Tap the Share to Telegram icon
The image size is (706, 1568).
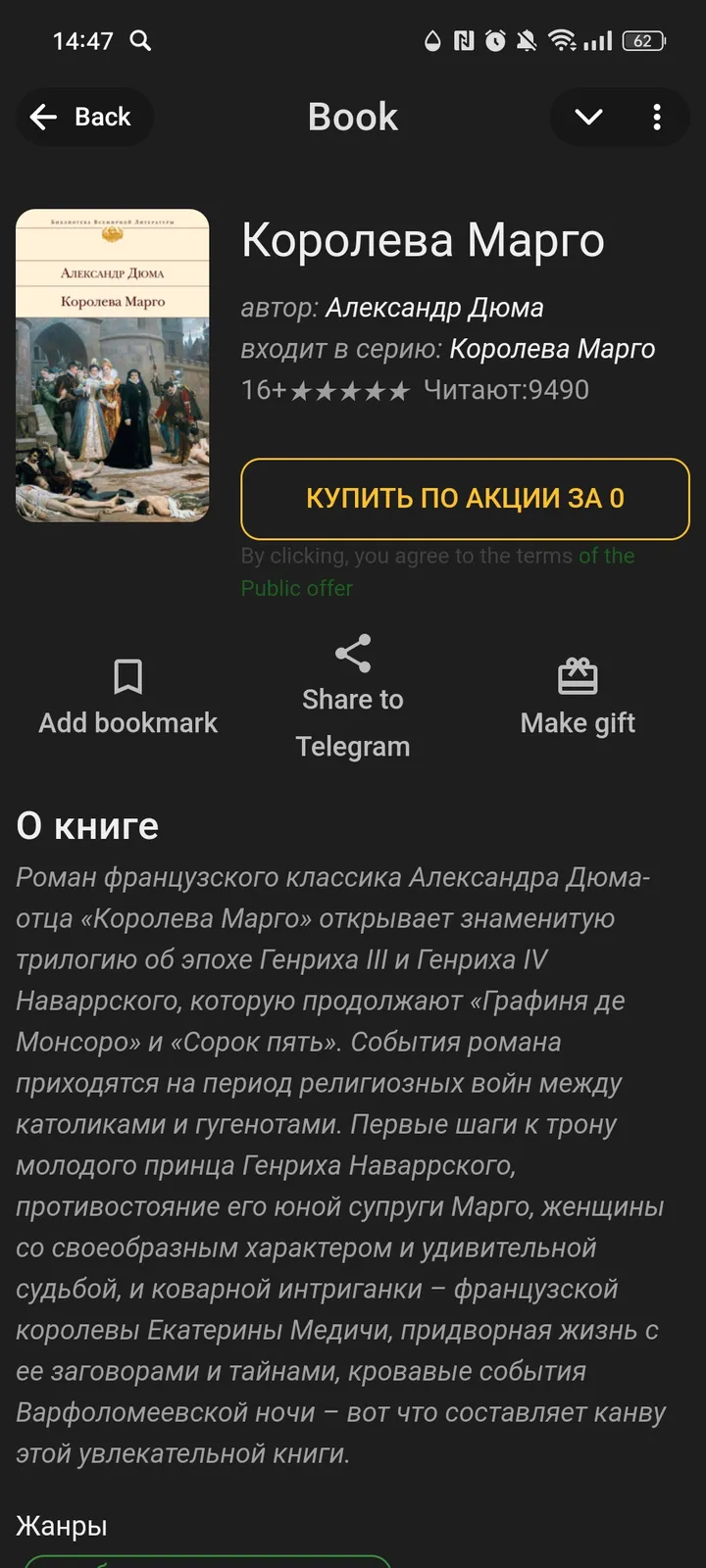click(x=352, y=653)
